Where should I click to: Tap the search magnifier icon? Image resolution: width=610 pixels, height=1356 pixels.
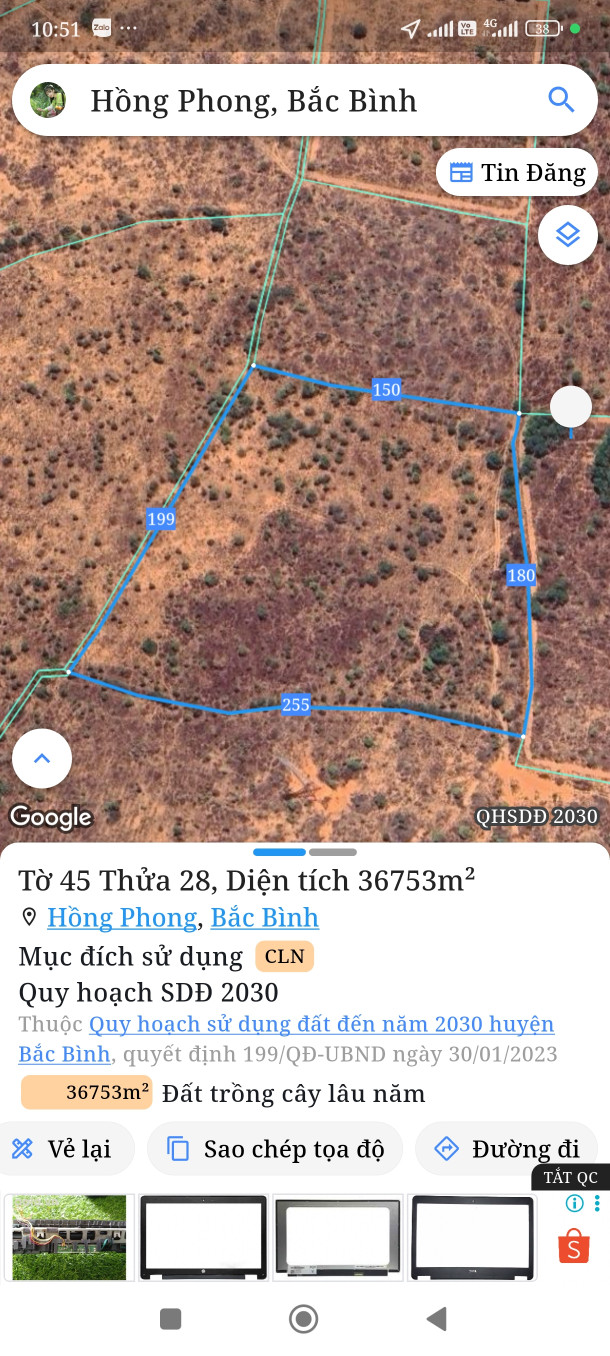(x=561, y=100)
